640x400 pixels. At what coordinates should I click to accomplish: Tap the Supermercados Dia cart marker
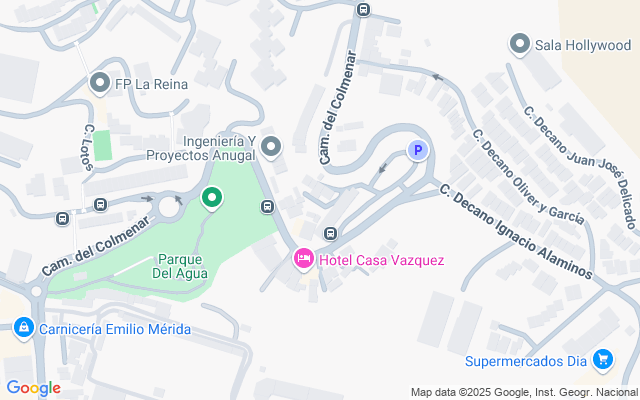coord(602,359)
